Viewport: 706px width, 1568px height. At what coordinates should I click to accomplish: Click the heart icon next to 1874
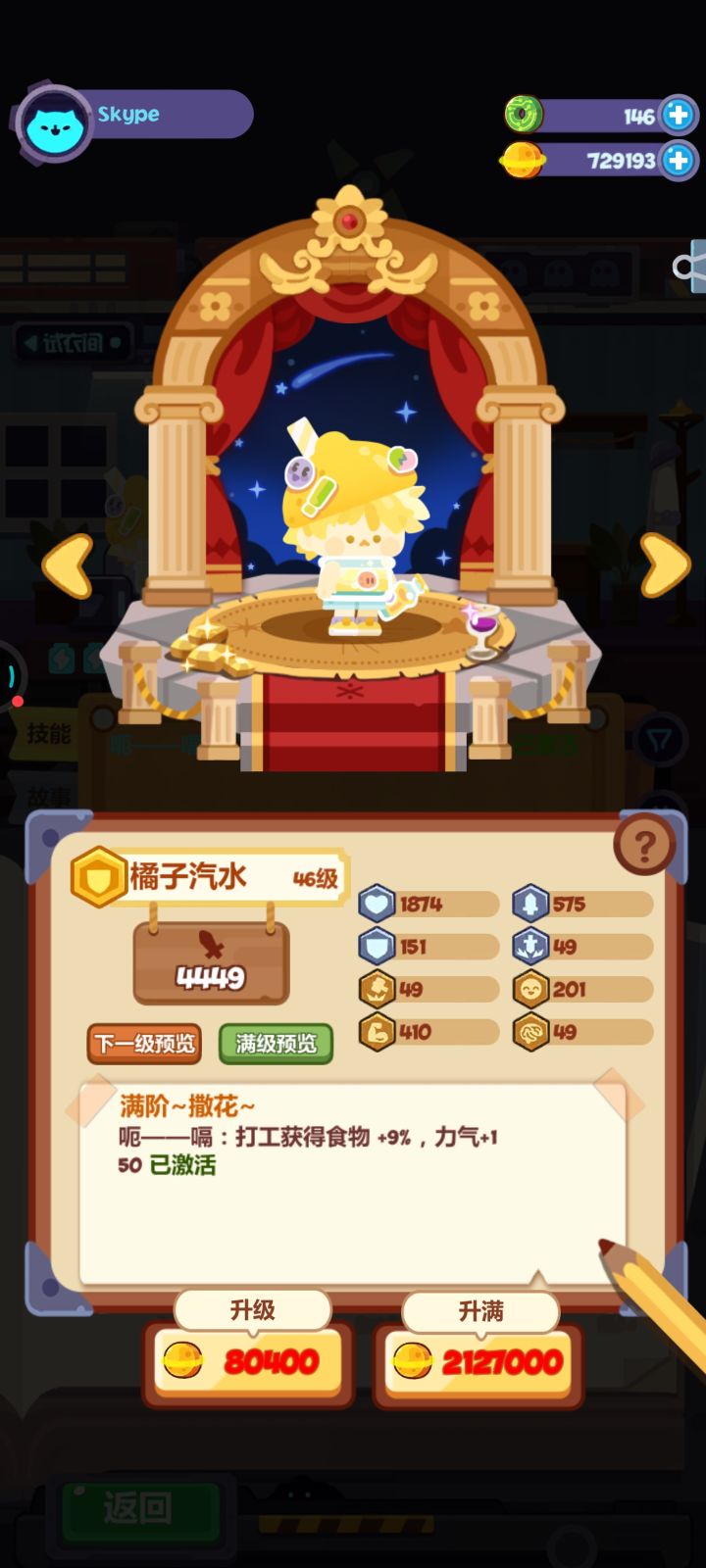click(x=376, y=904)
